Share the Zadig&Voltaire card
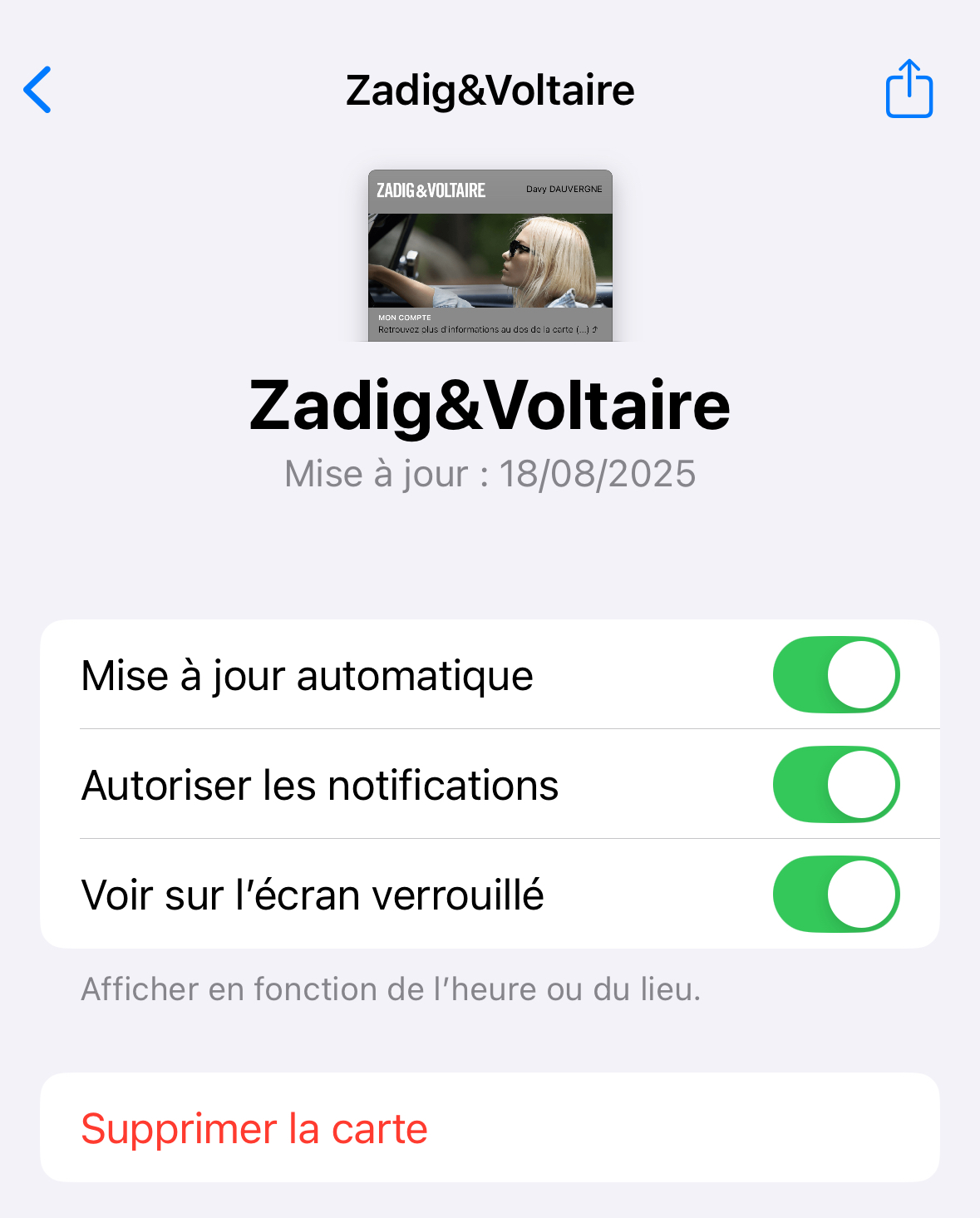This screenshot has height=1218, width=980. click(909, 88)
